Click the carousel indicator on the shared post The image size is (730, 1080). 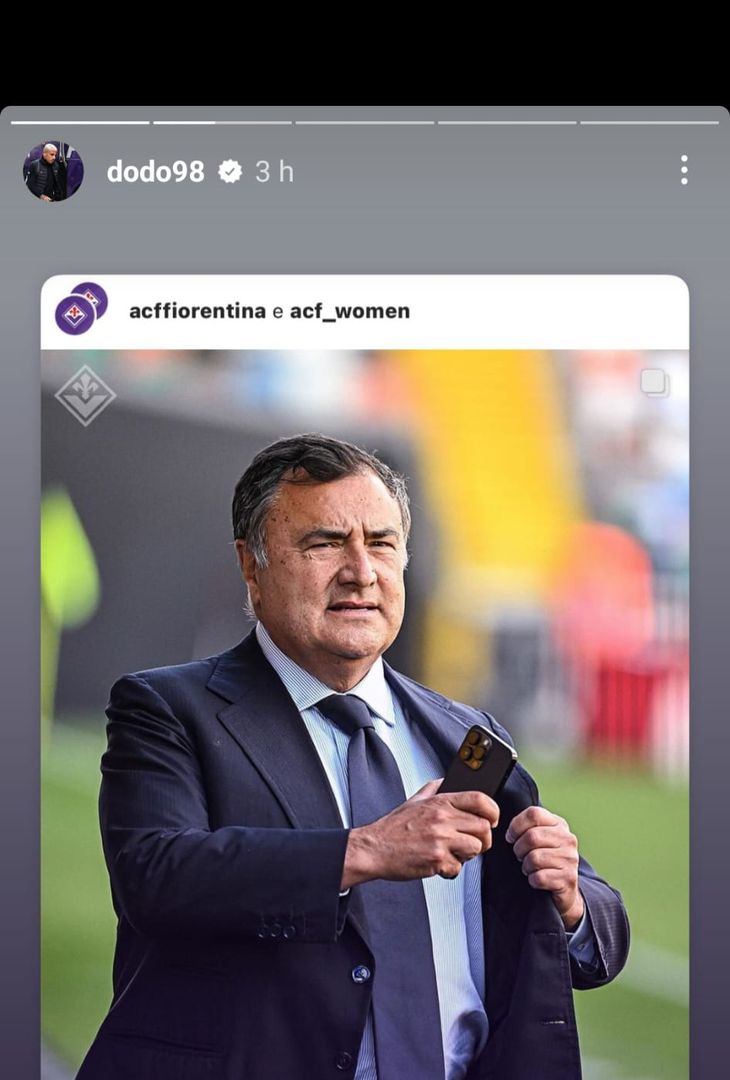(x=656, y=381)
